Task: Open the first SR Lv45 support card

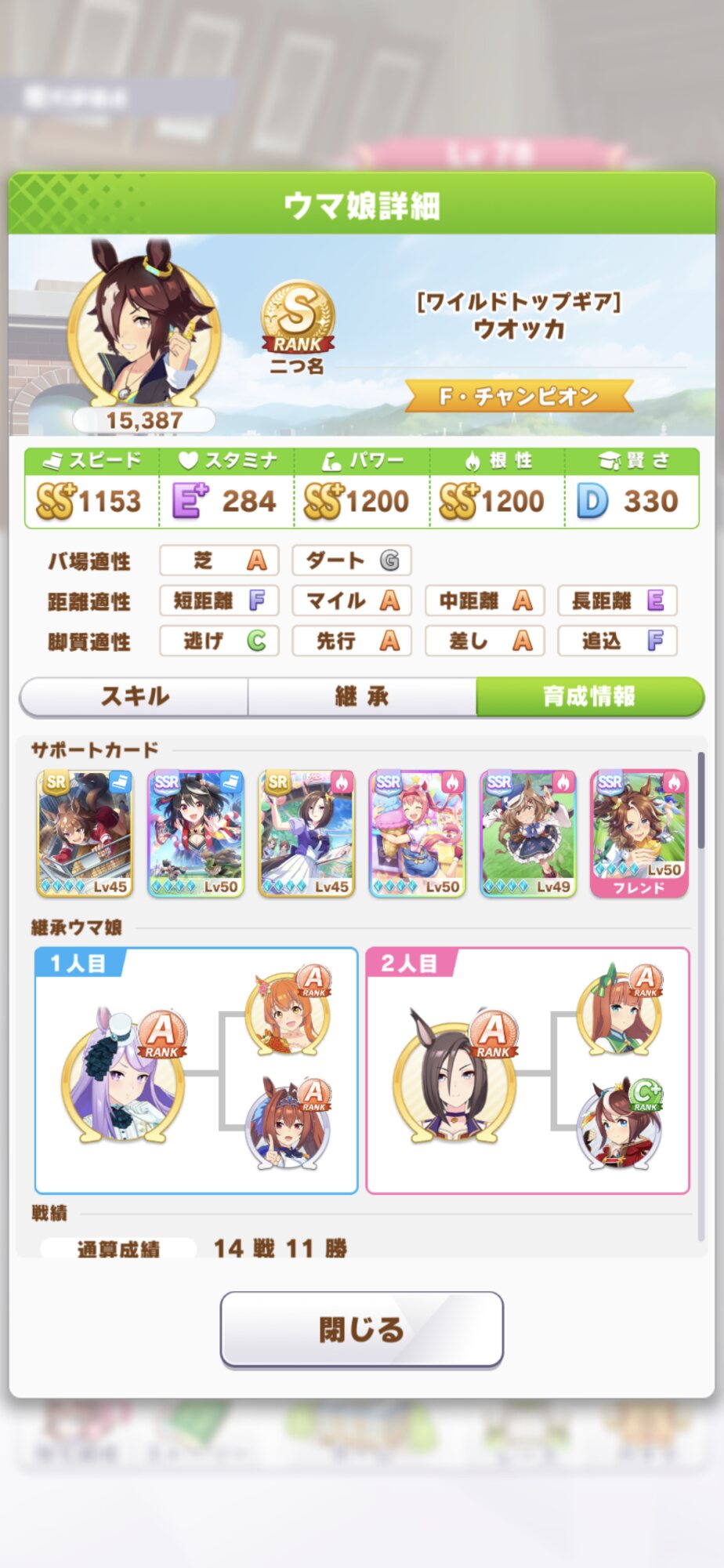Action: pyautogui.click(x=85, y=834)
